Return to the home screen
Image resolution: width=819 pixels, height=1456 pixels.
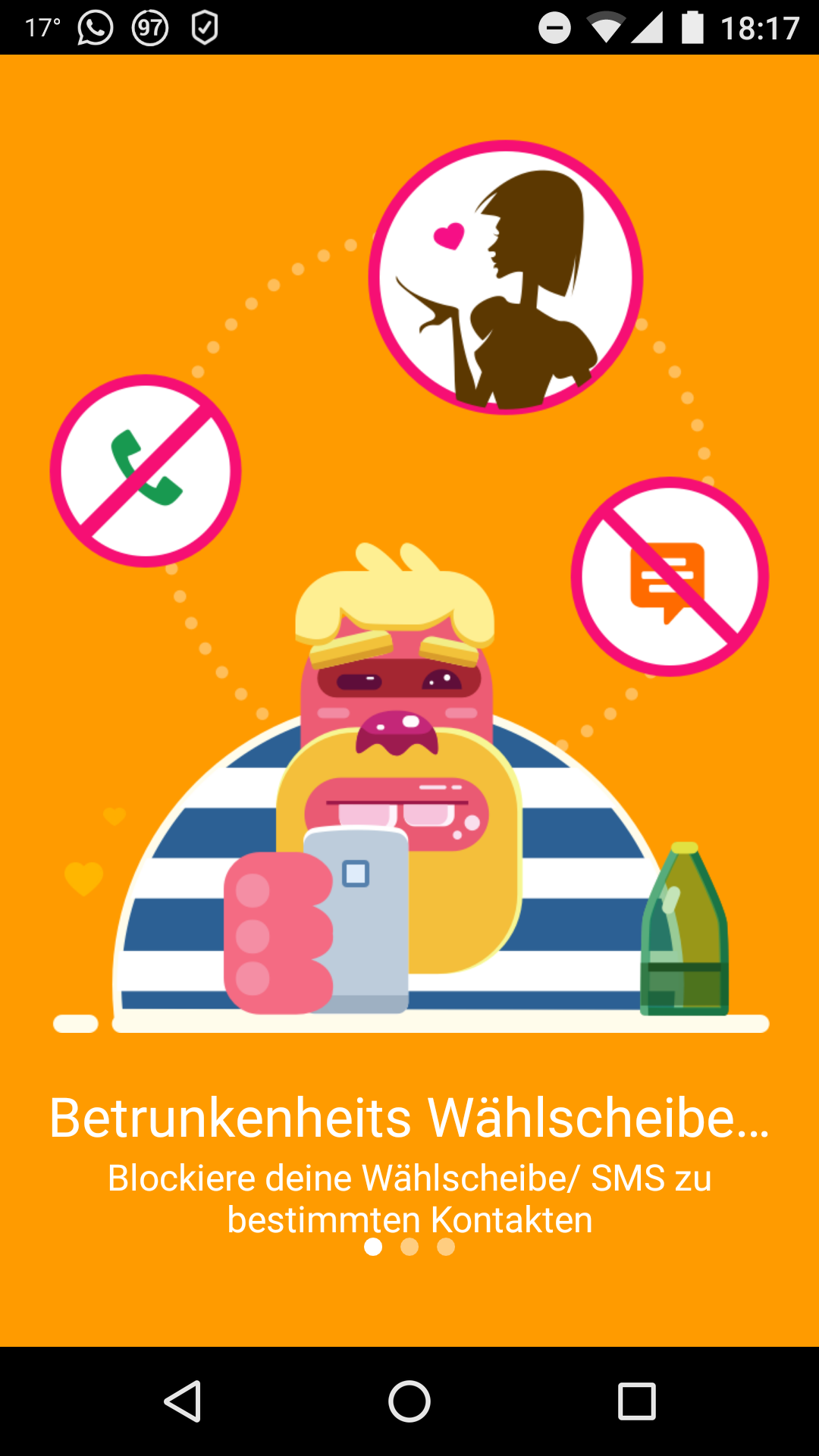(409, 1401)
